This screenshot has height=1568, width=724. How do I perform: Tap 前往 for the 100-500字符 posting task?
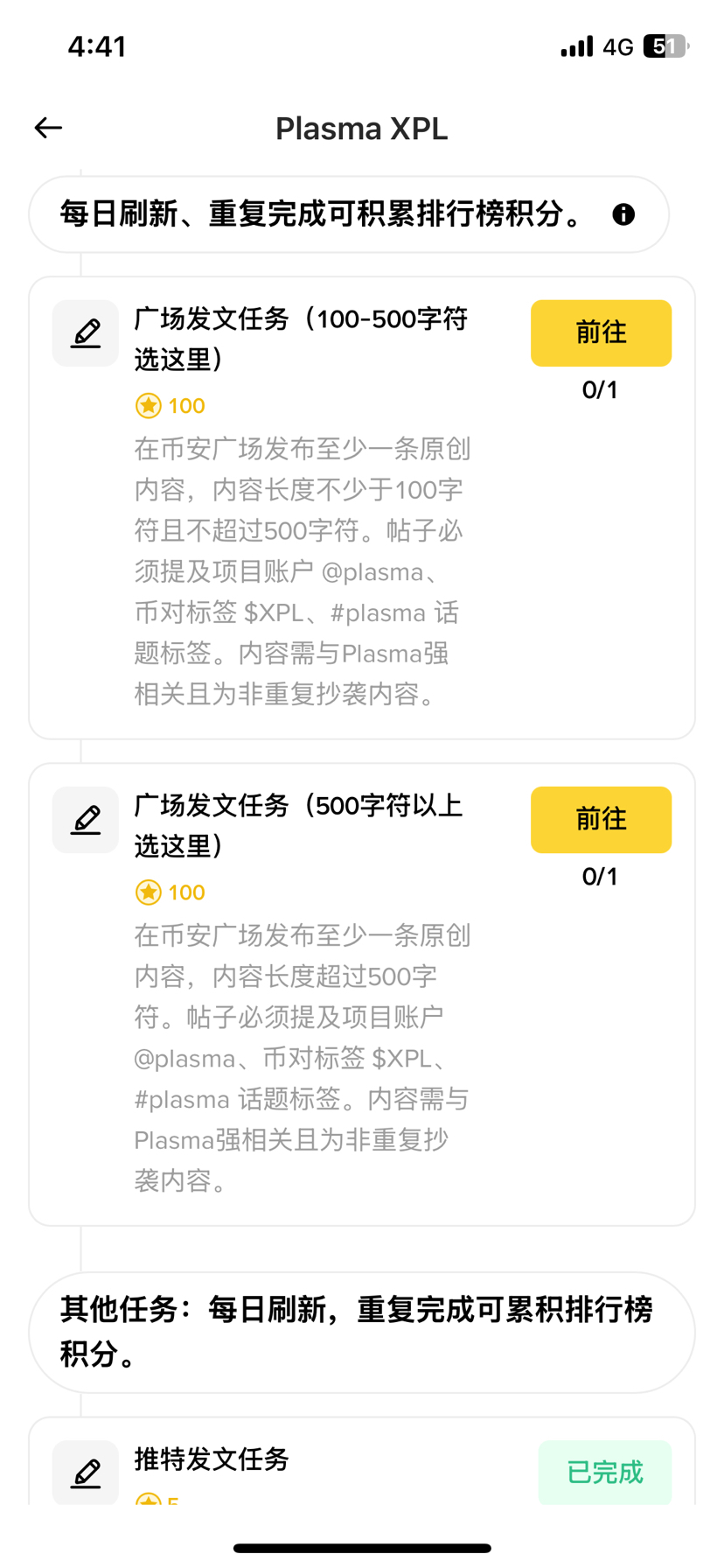(x=601, y=332)
